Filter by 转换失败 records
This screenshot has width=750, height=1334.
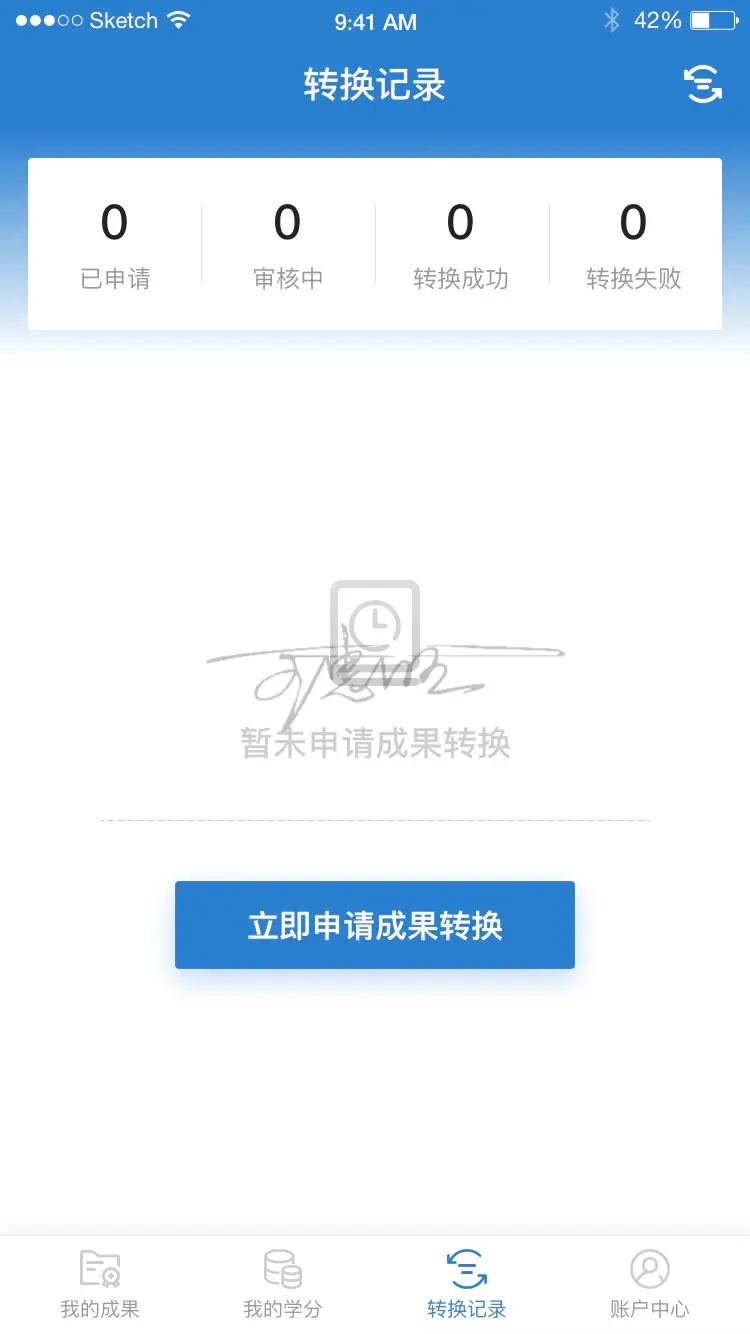pyautogui.click(x=634, y=245)
